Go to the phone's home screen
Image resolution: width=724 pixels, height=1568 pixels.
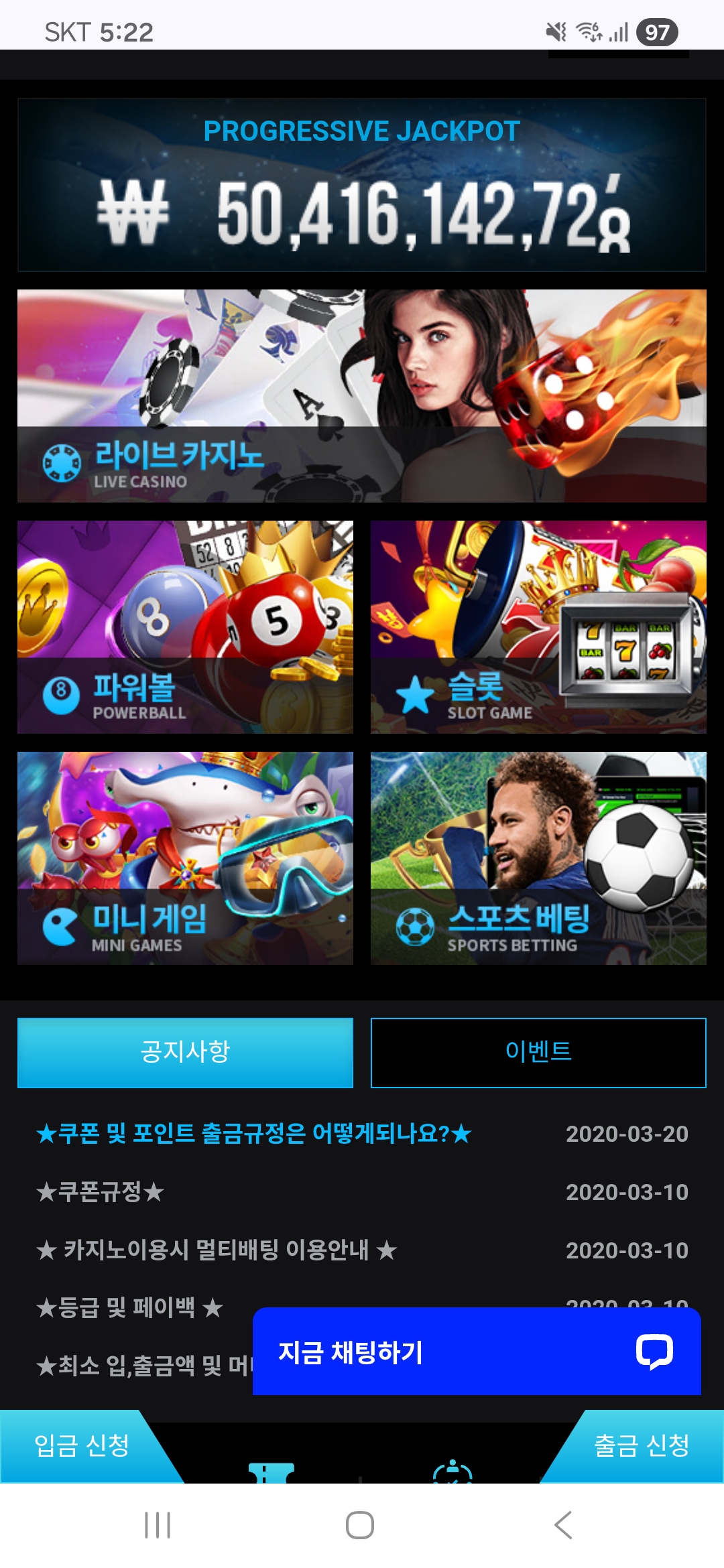(360, 1526)
